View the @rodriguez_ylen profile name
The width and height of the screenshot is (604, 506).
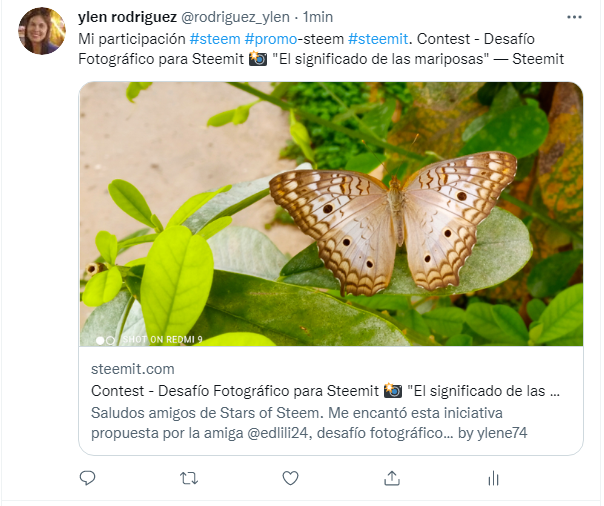[x=235, y=17]
